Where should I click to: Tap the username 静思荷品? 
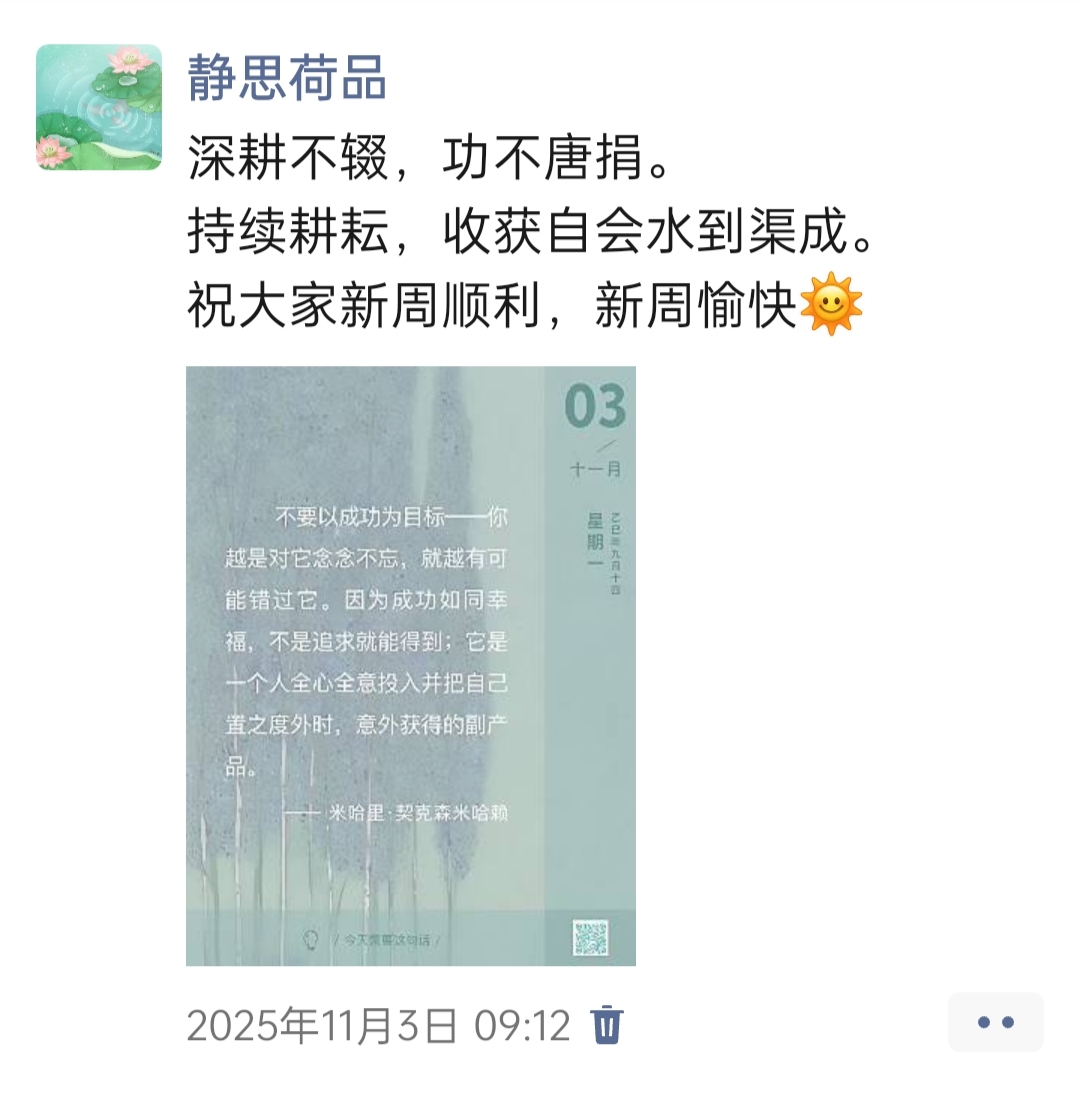click(x=287, y=78)
